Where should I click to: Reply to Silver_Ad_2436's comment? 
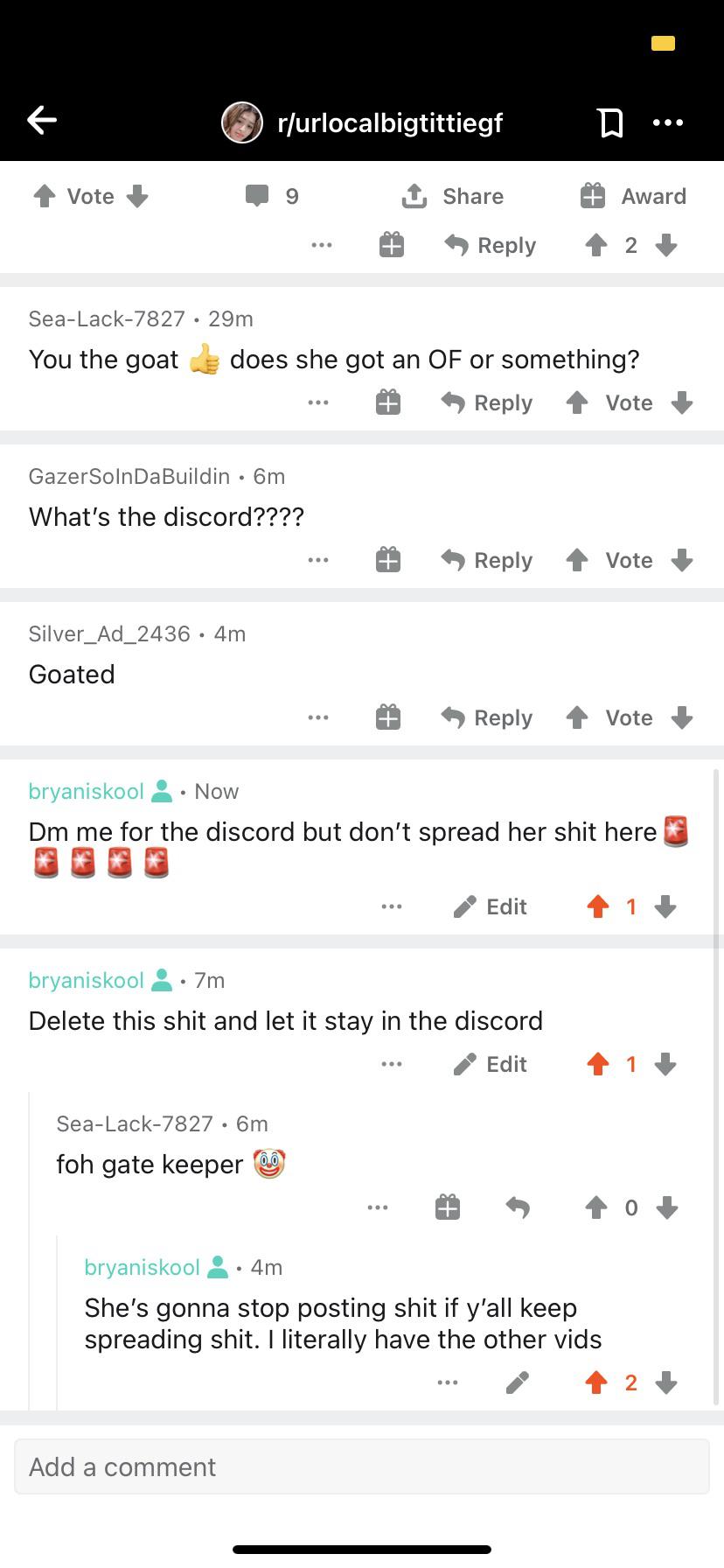point(488,717)
